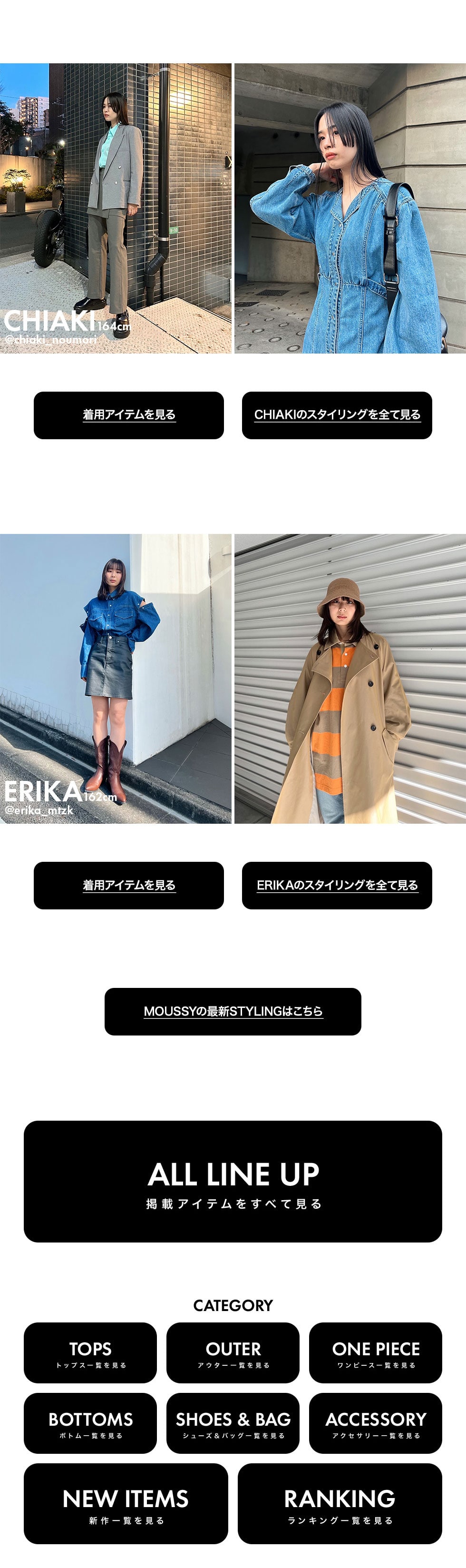
Task: Open the BOTTOMS category
Action: (90, 1423)
